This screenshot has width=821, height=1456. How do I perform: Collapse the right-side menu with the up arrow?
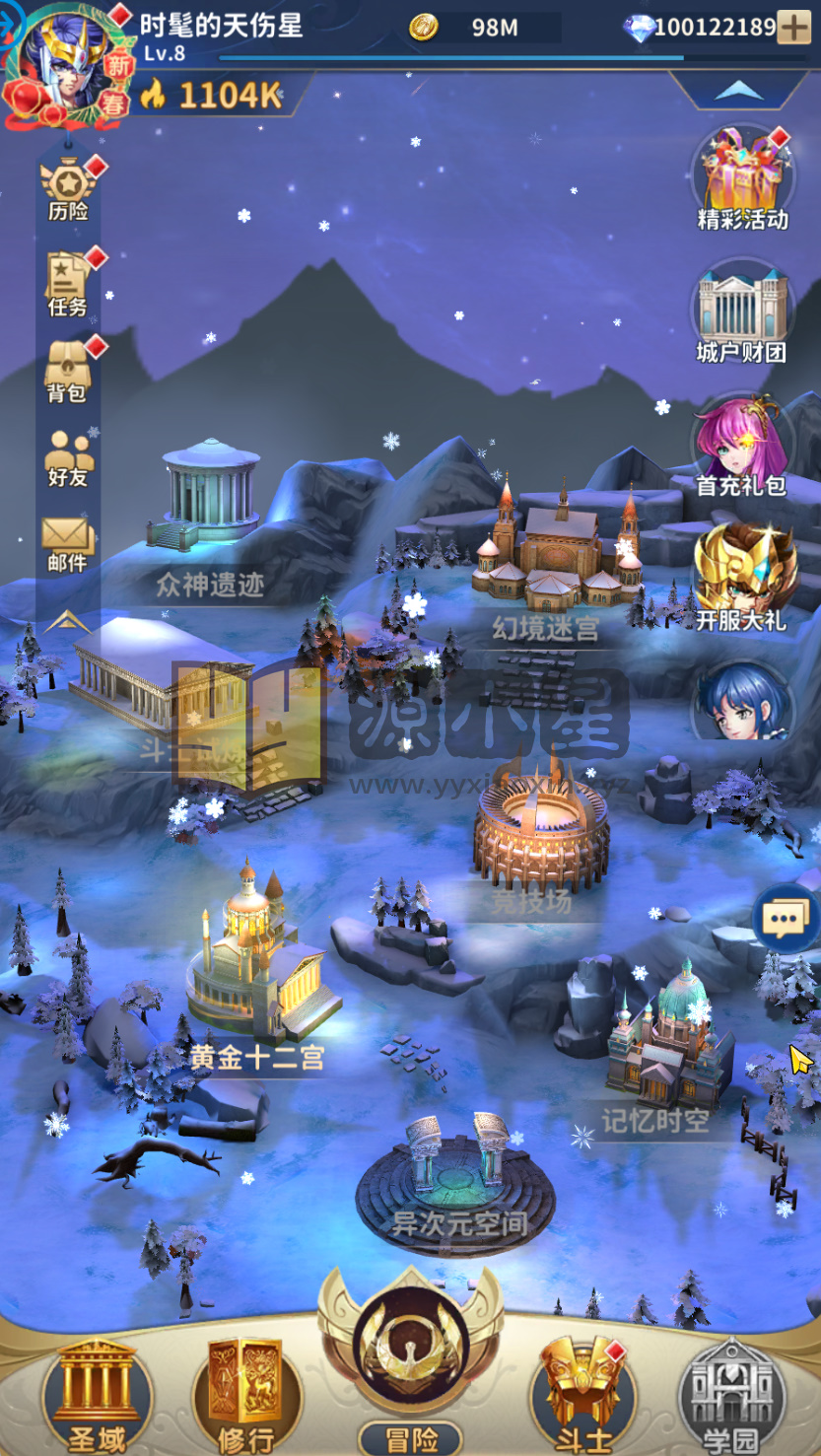739,92
